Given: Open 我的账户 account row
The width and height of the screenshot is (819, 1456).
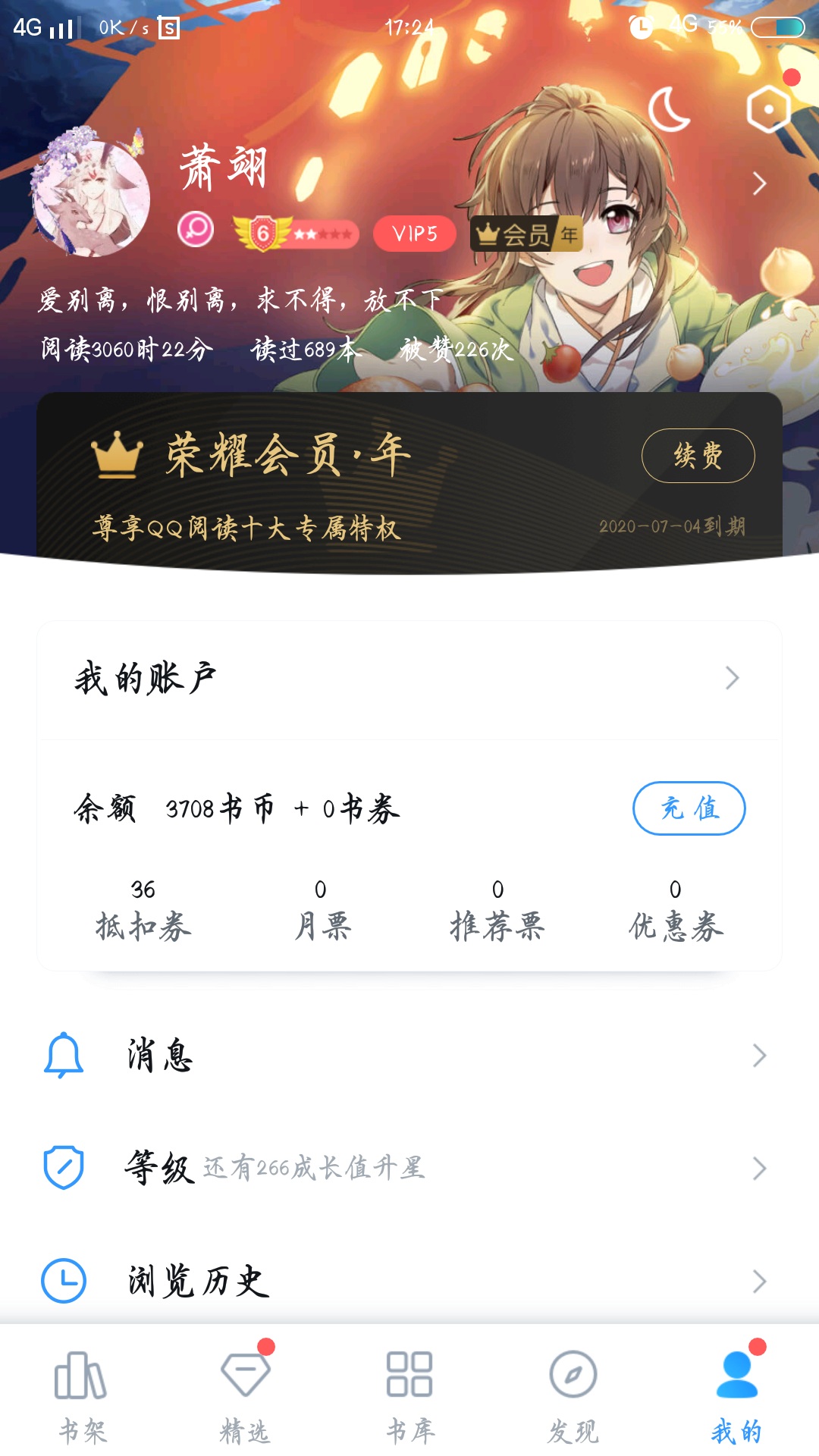Looking at the screenshot, I should (x=409, y=679).
